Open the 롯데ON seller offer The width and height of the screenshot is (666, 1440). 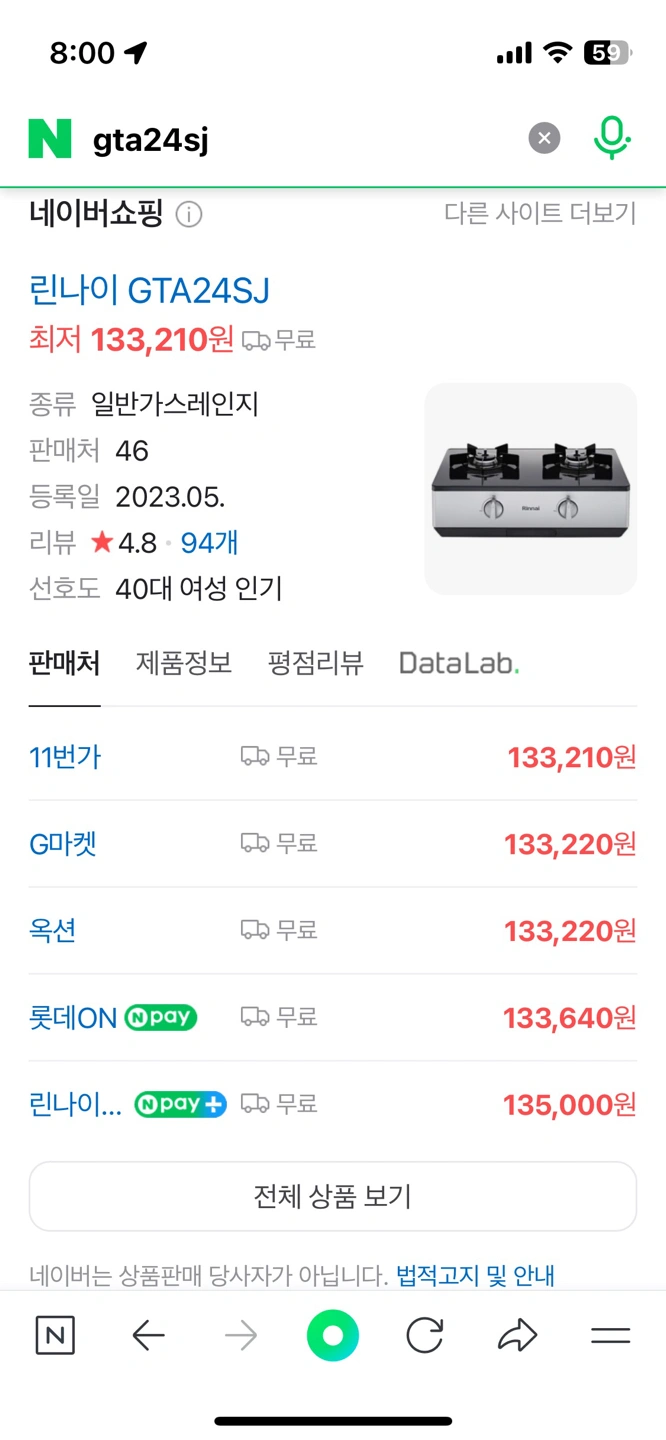73,1018
